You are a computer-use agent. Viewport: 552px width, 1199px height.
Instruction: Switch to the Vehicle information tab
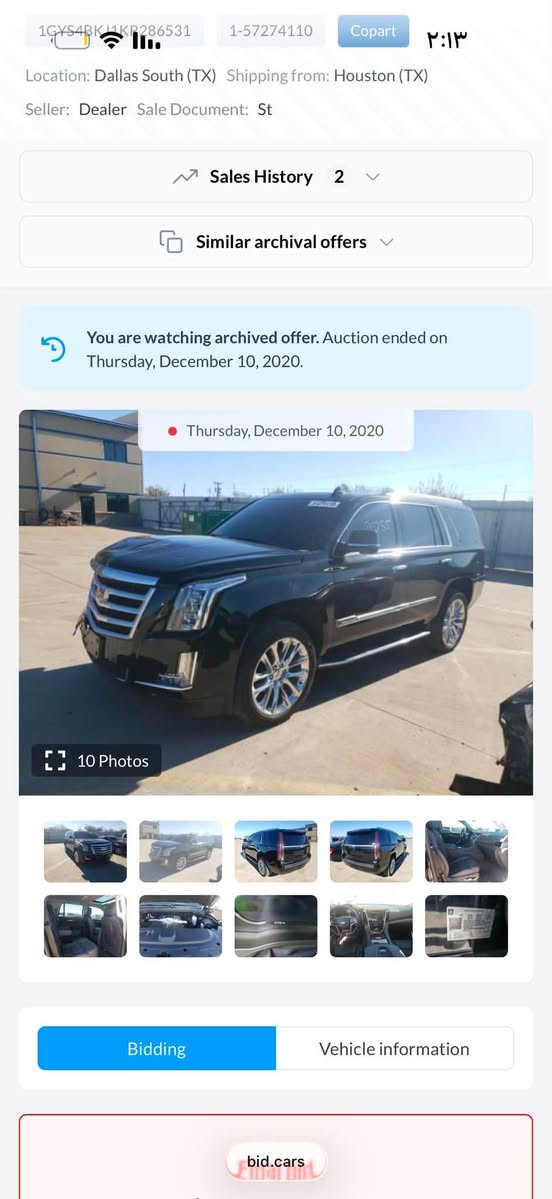coord(395,1048)
